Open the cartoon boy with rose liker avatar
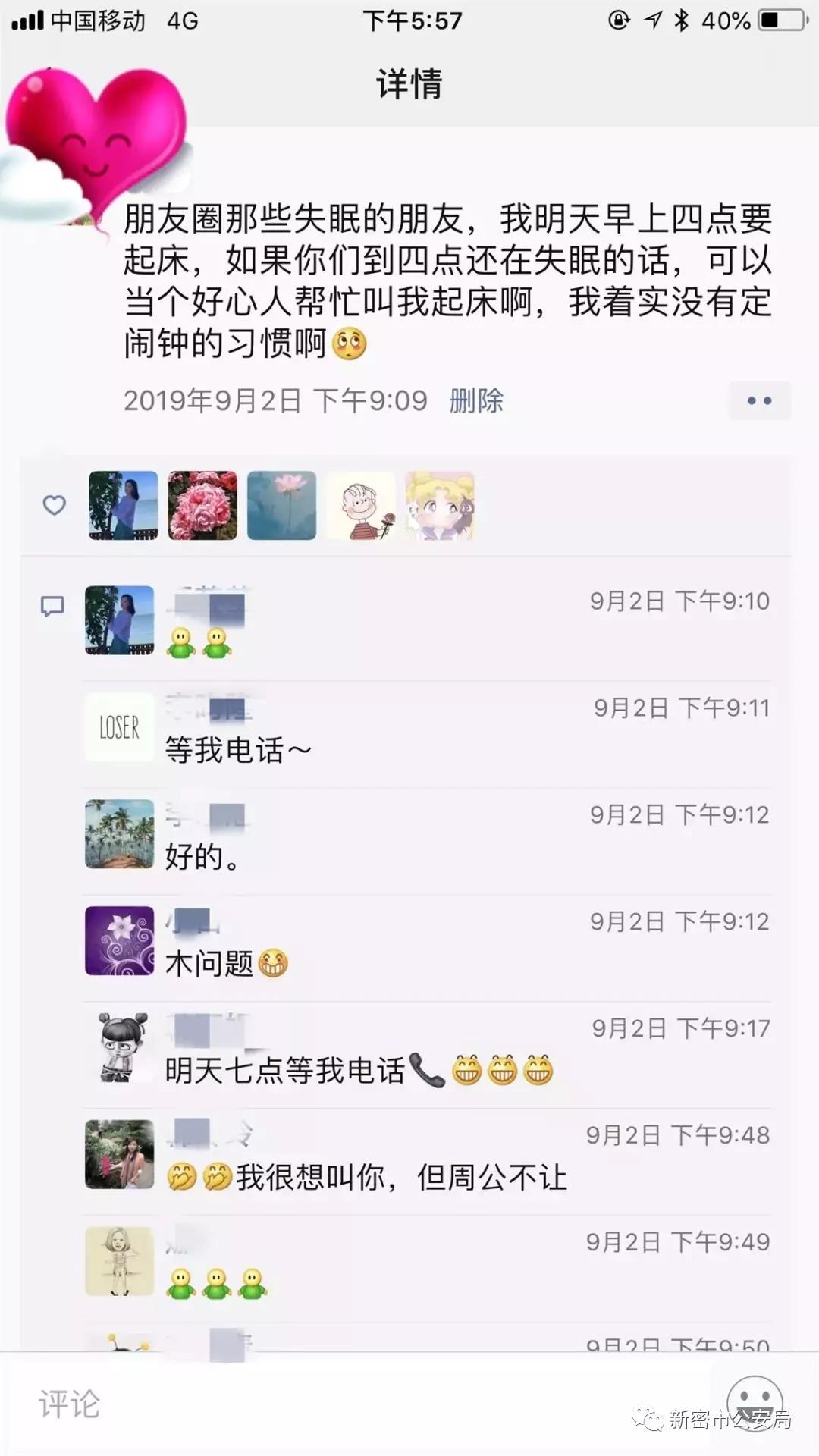The image size is (819, 1456). 361,506
